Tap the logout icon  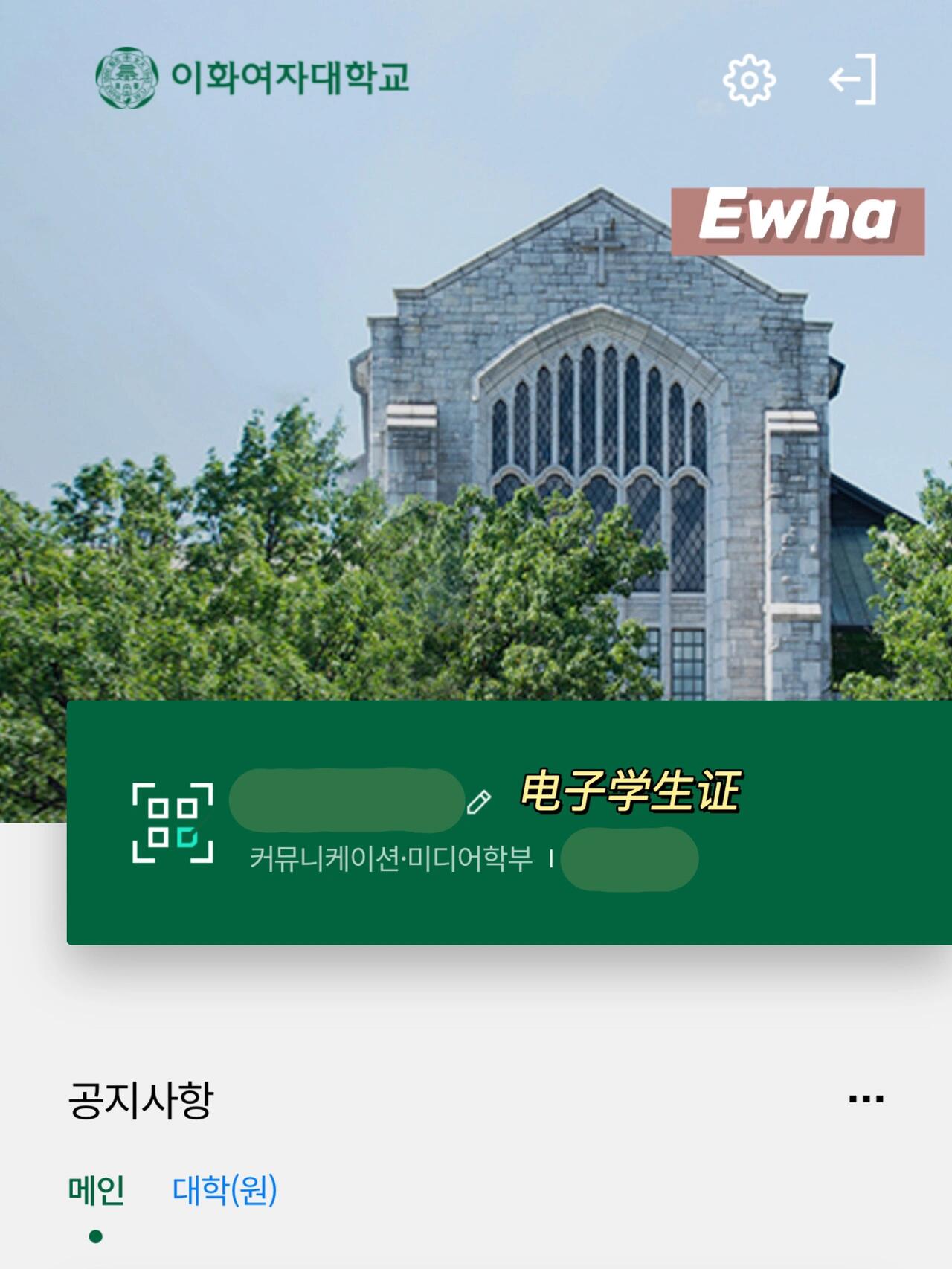pos(853,79)
